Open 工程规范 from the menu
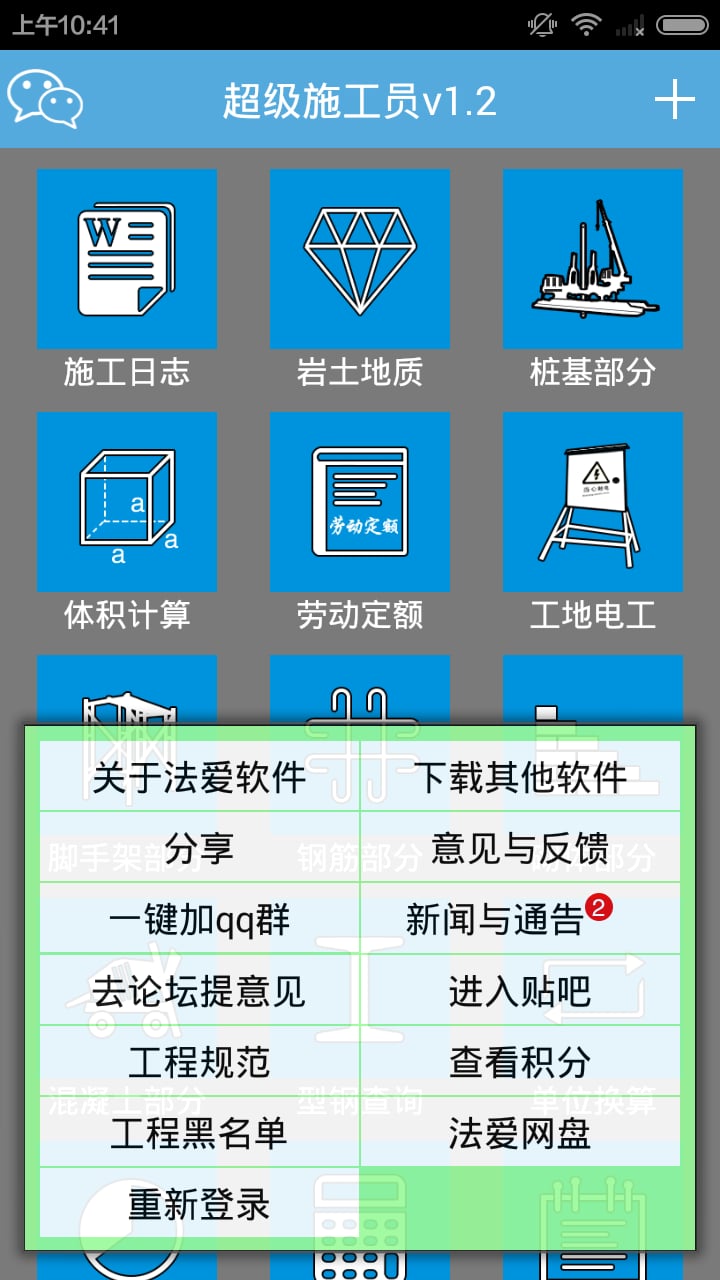720x1280 pixels. 200,1061
